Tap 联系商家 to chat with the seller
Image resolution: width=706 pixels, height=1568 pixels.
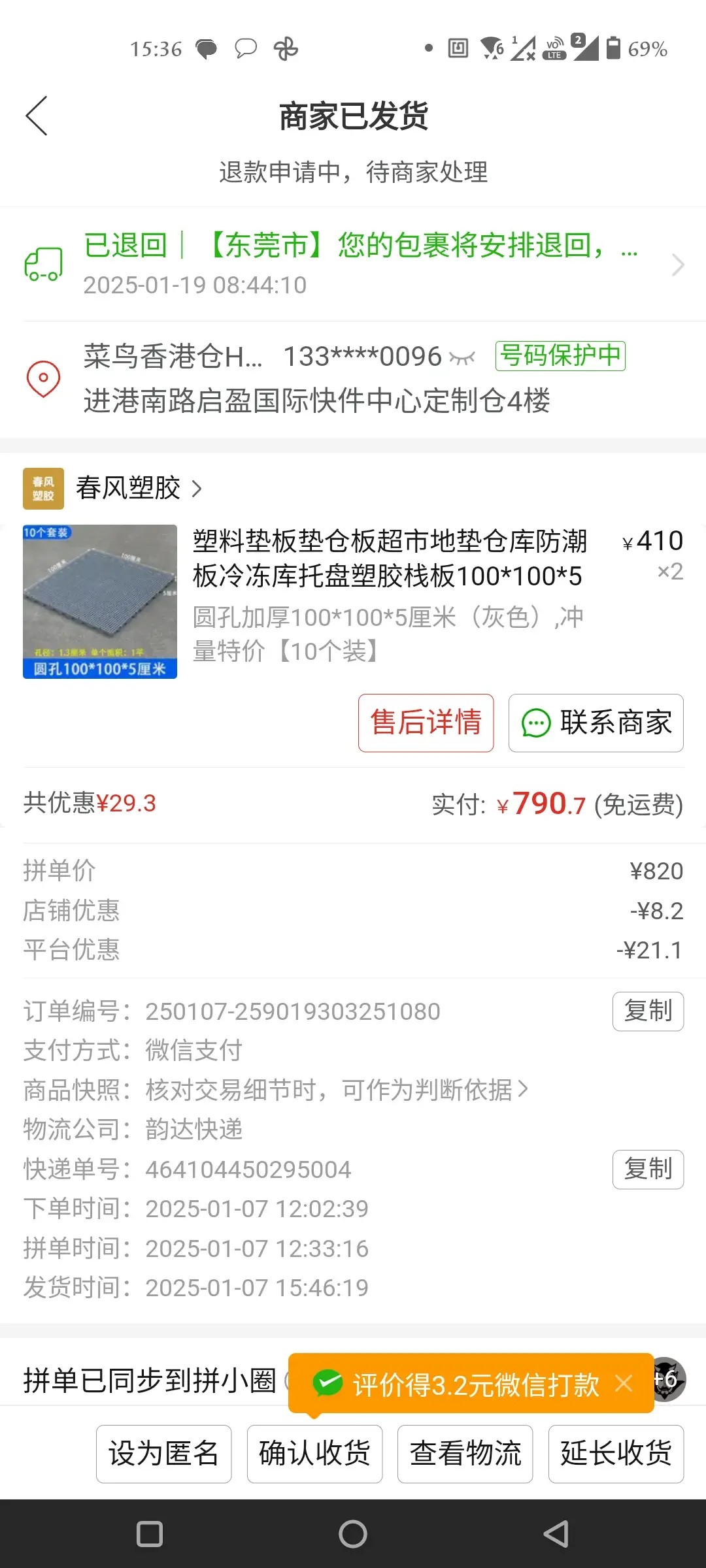[596, 723]
